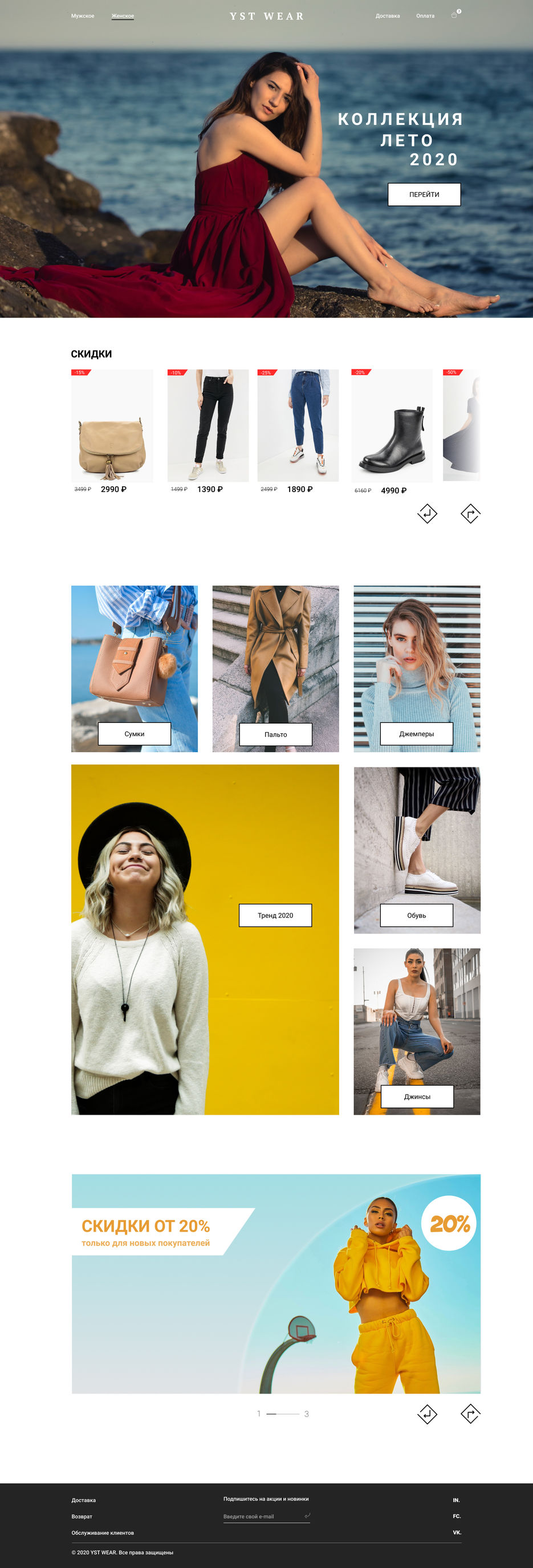533x1568 pixels.
Task: Open the Возврат footer link
Action: click(82, 1516)
